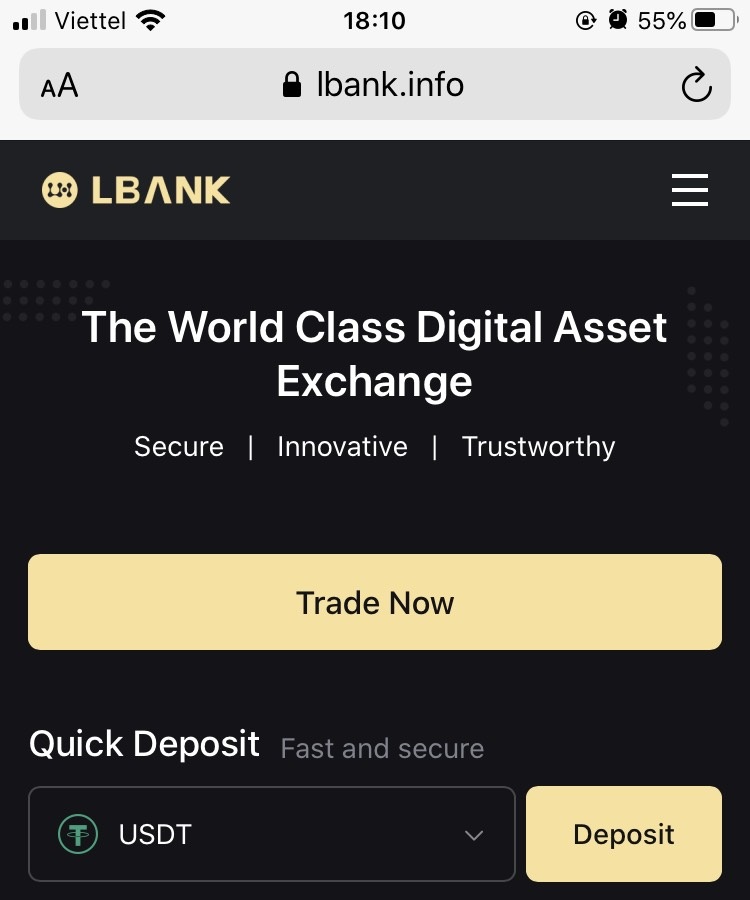Click the Quick Deposit heading
The width and height of the screenshot is (750, 900).
(143, 744)
